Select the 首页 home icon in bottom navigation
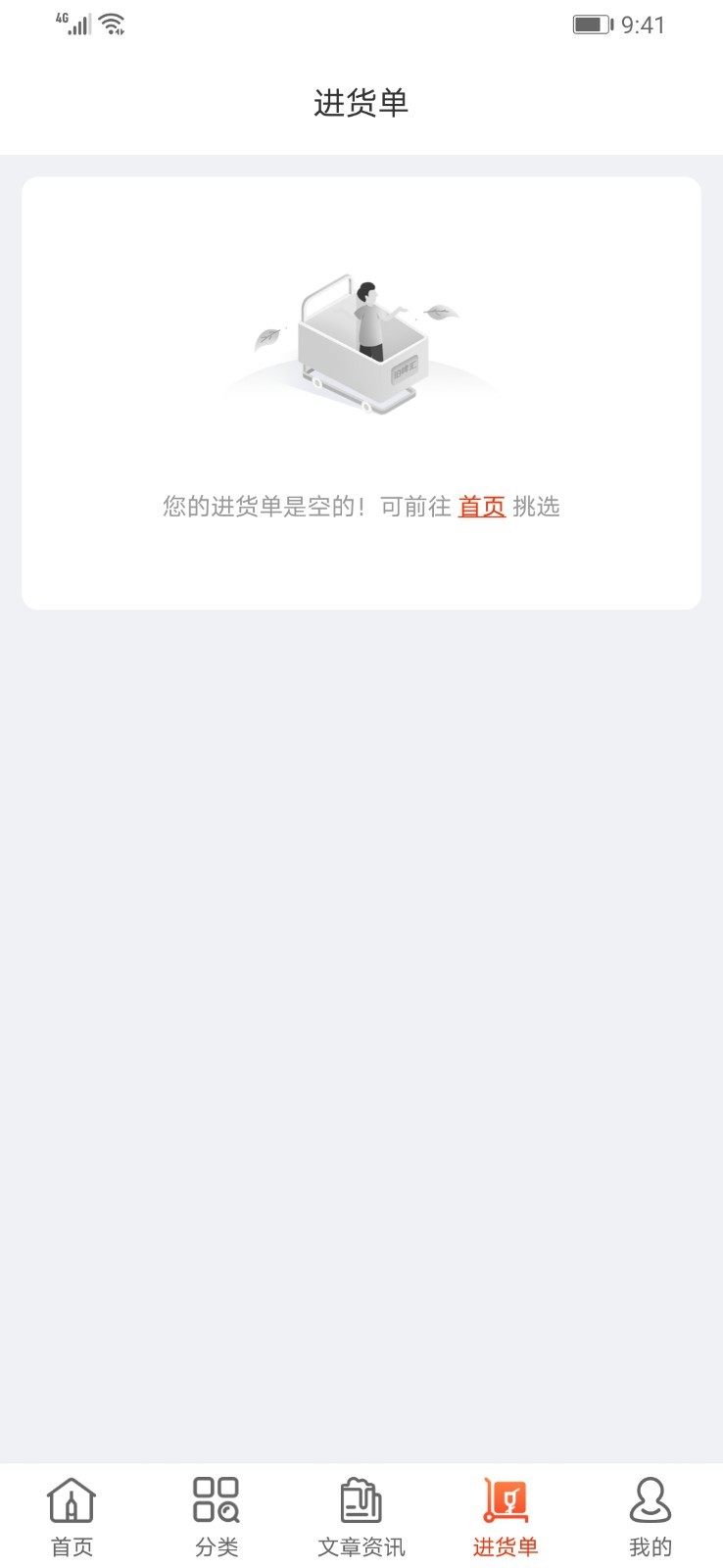Screen dimensions: 723x1568 69,1499
